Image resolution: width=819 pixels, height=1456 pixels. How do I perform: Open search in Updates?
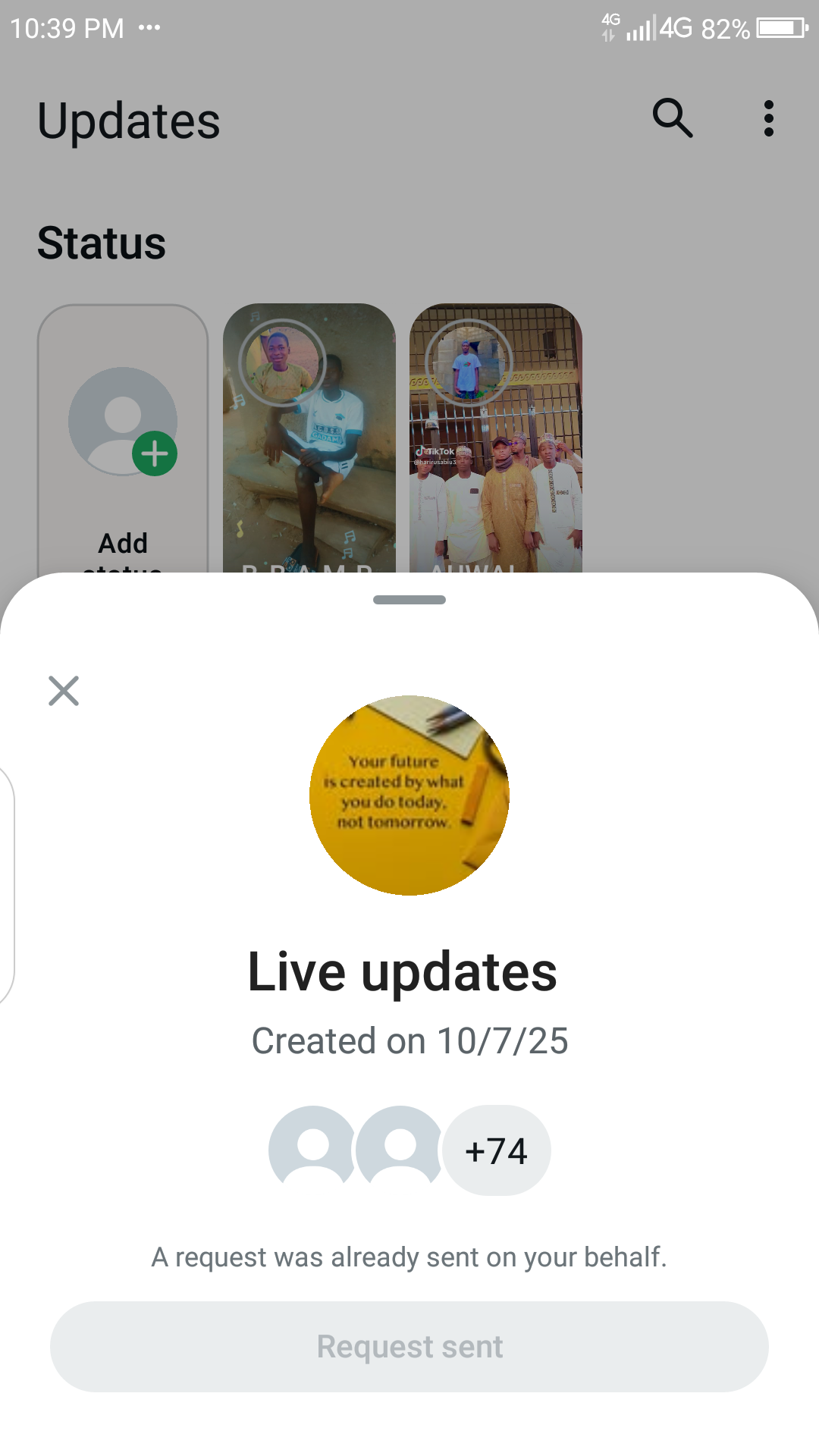coord(673,118)
